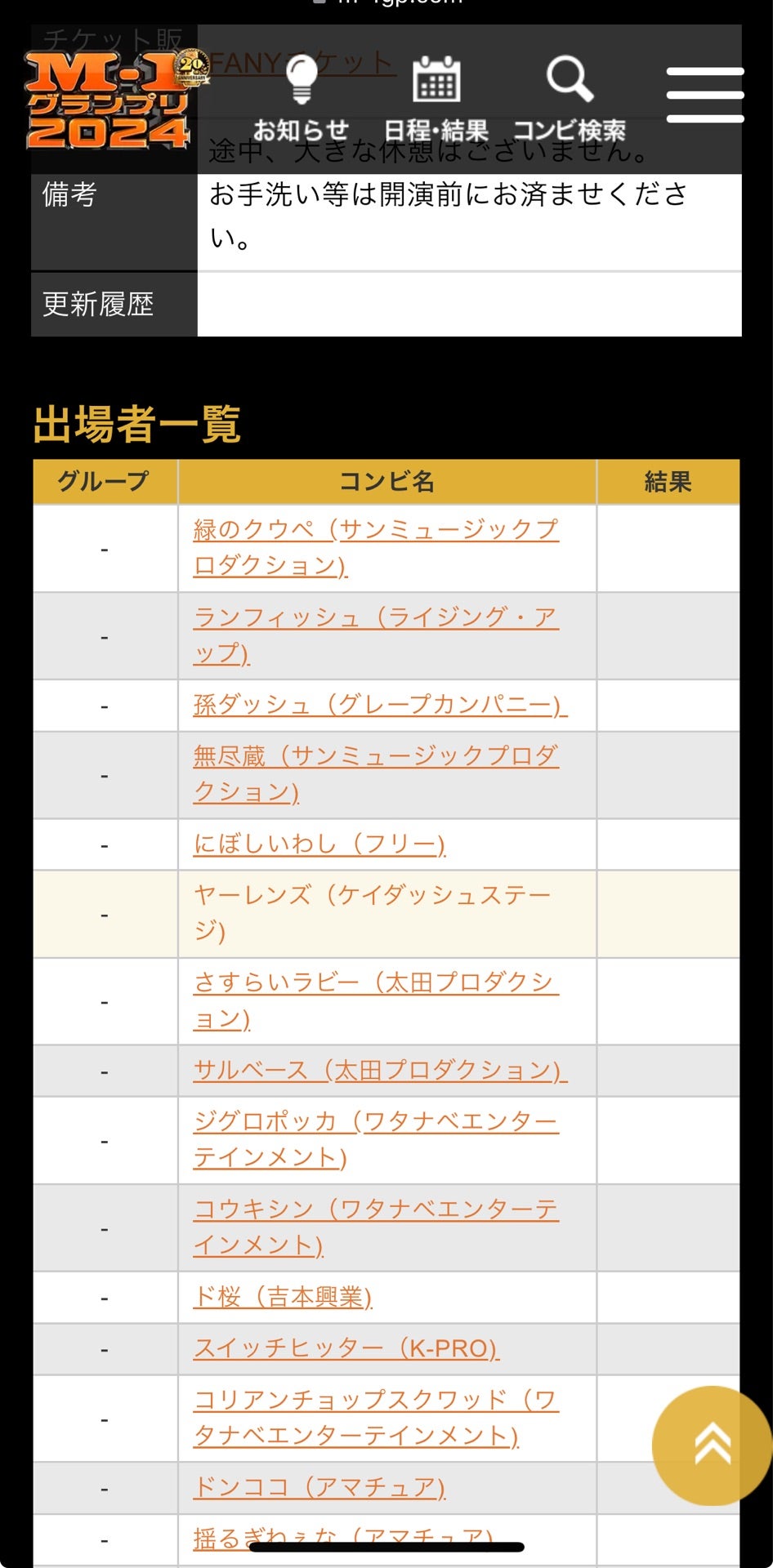
Task: Tap the gold back-to-top arrow button
Action: tap(712, 1445)
